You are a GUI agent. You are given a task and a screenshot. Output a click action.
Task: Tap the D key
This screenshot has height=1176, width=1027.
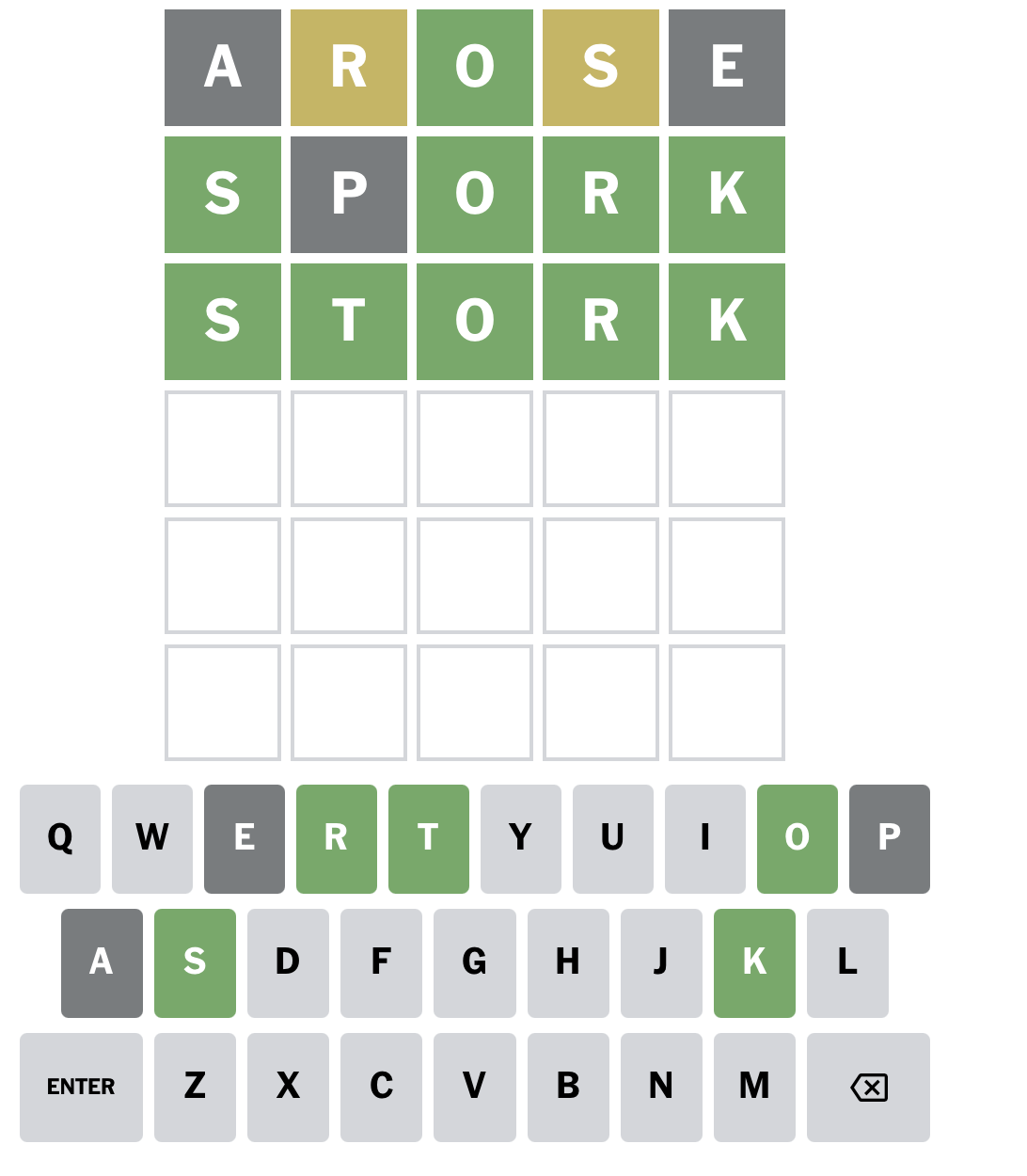pos(288,962)
